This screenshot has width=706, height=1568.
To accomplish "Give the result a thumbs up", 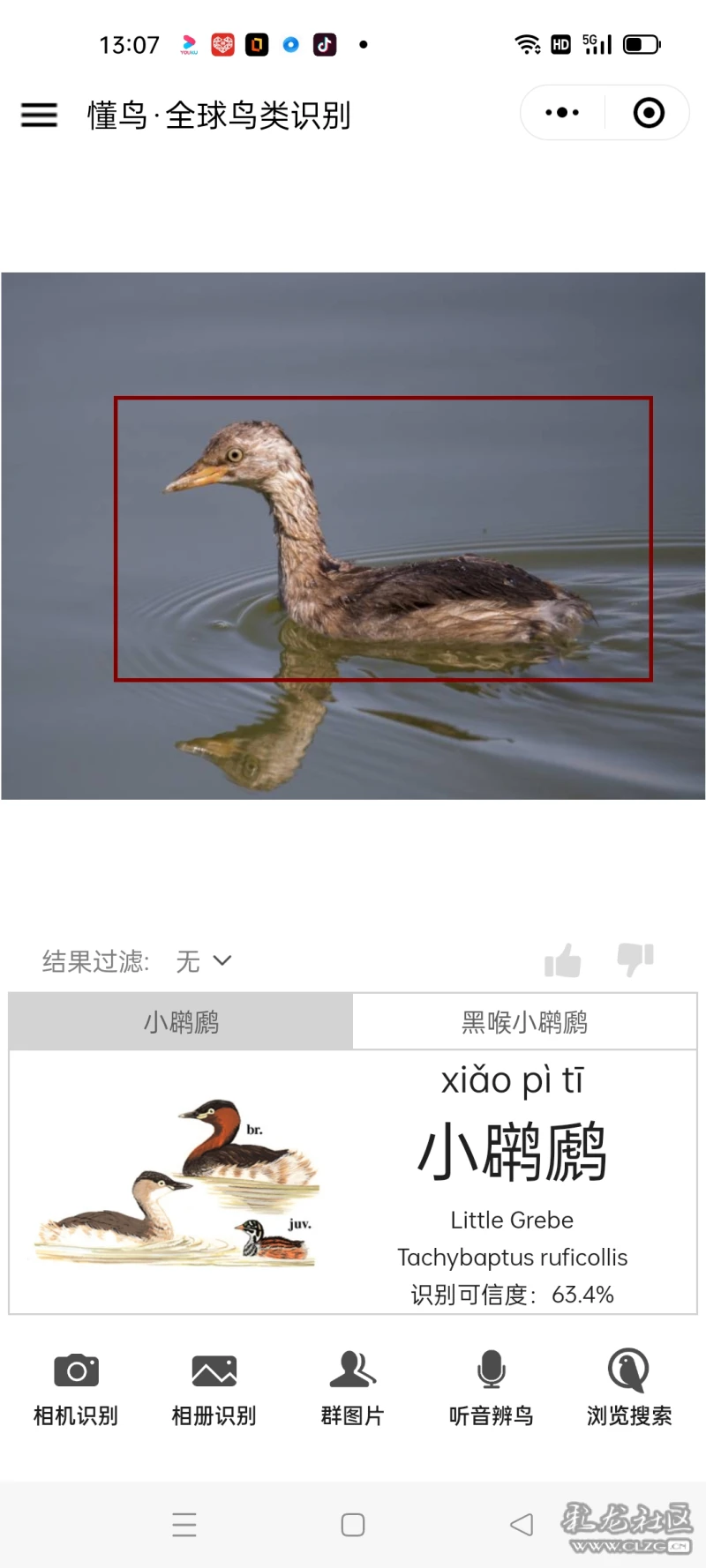I will pyautogui.click(x=562, y=960).
